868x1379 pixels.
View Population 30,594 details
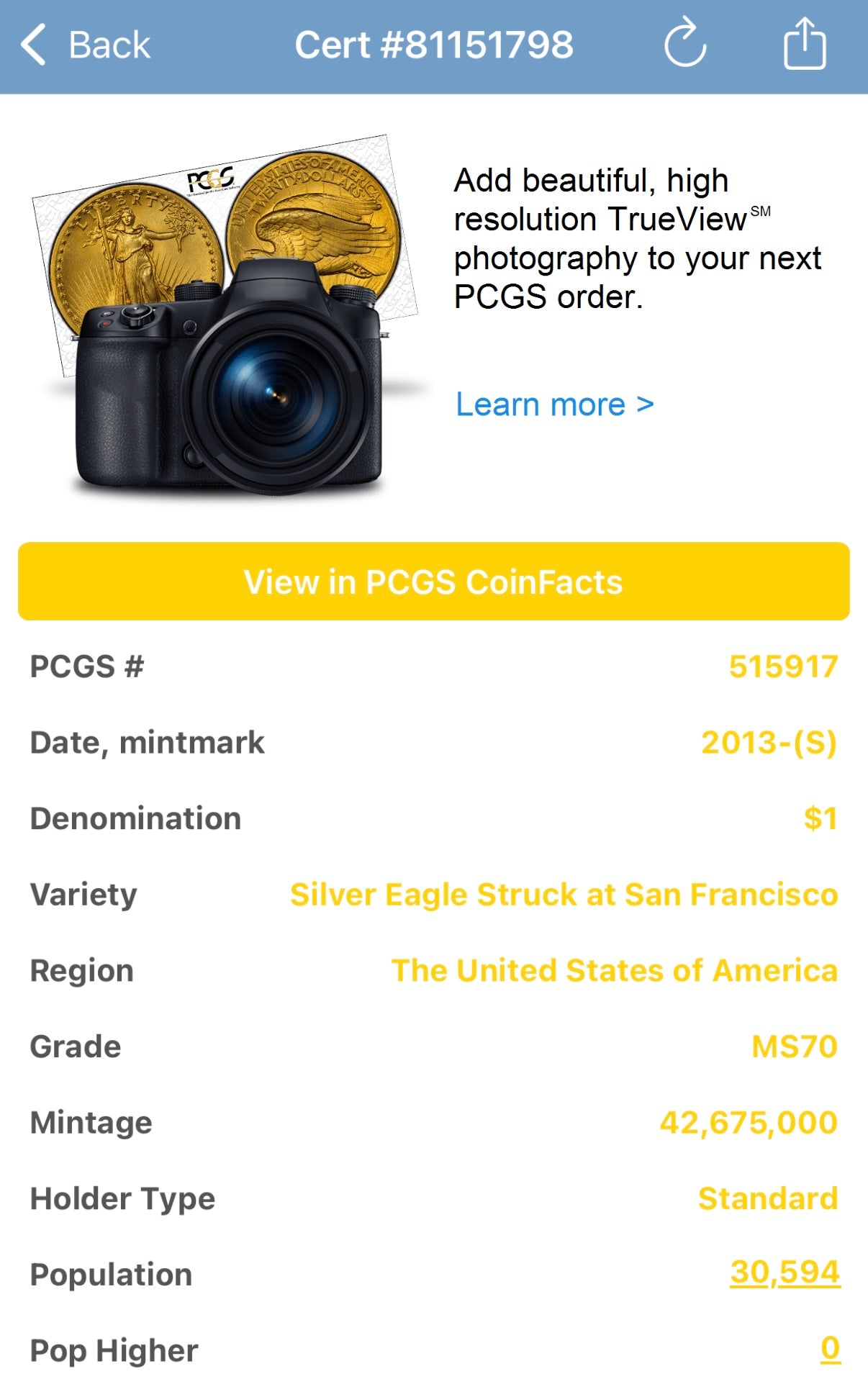[785, 1274]
